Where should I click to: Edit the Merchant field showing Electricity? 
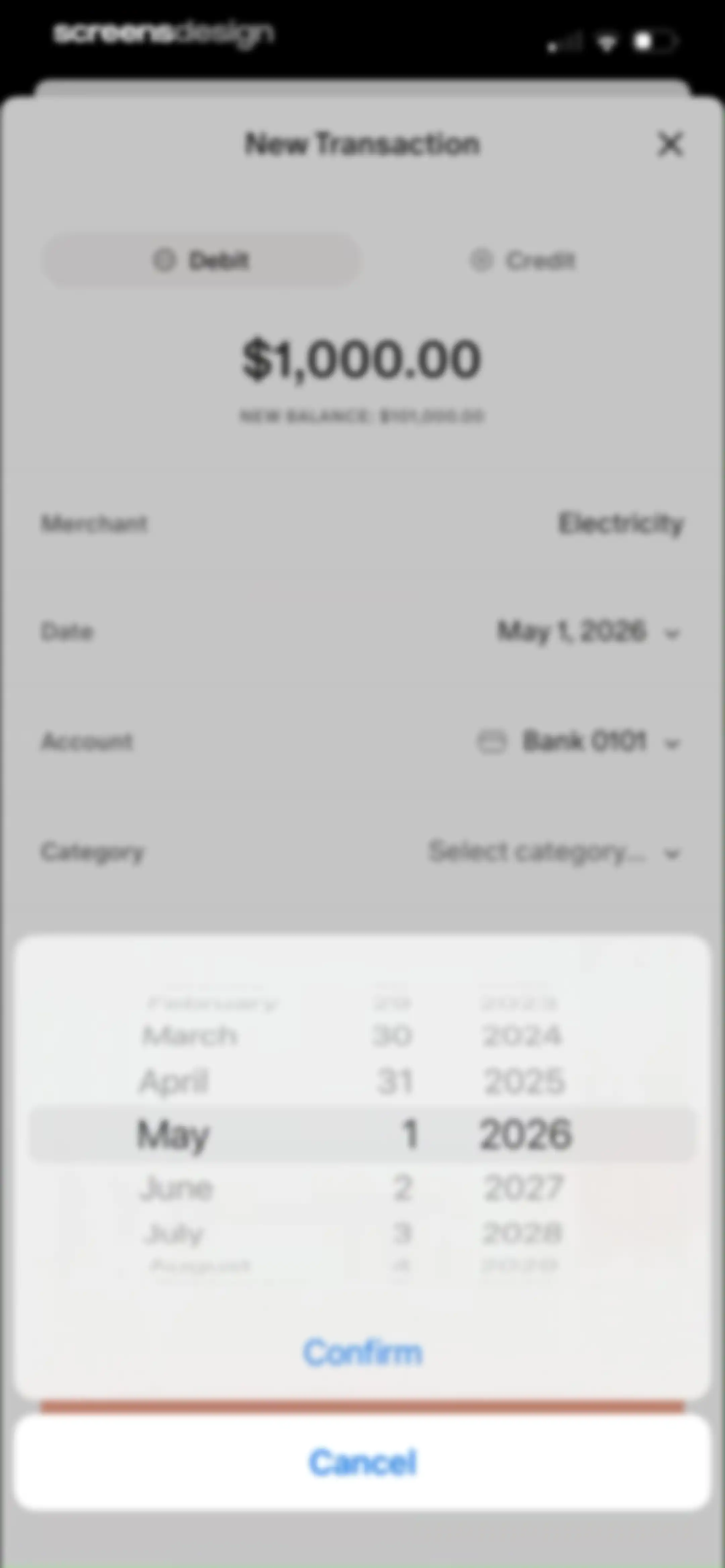point(362,523)
